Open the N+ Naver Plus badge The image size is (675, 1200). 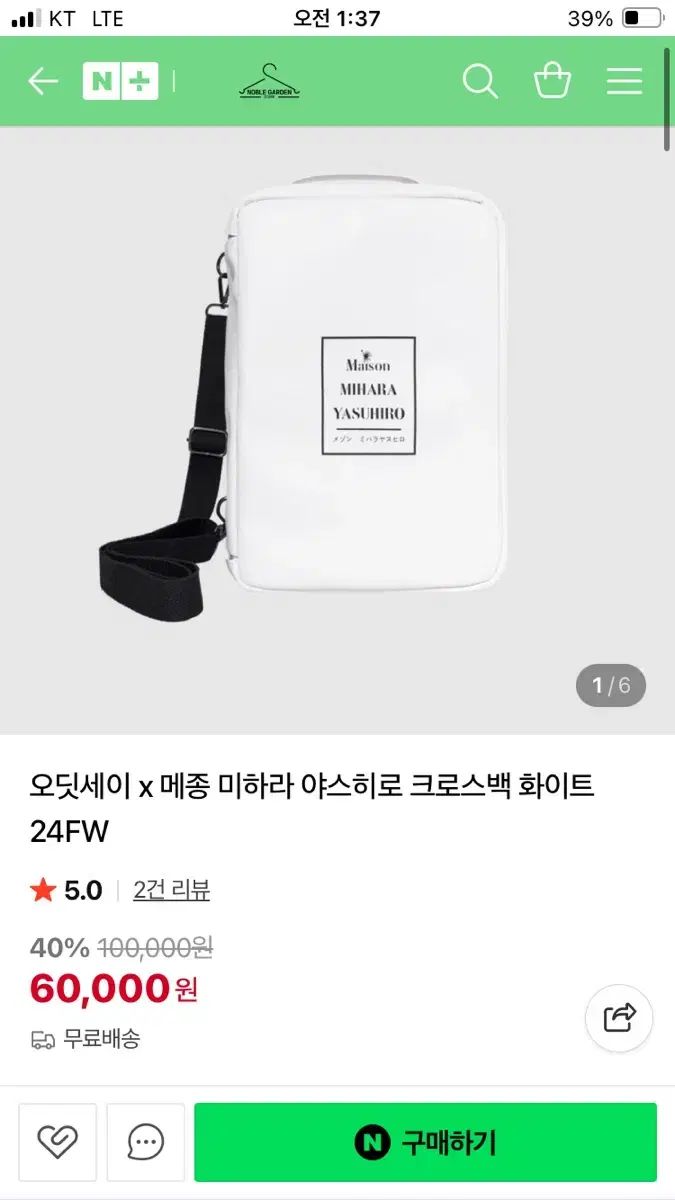120,81
